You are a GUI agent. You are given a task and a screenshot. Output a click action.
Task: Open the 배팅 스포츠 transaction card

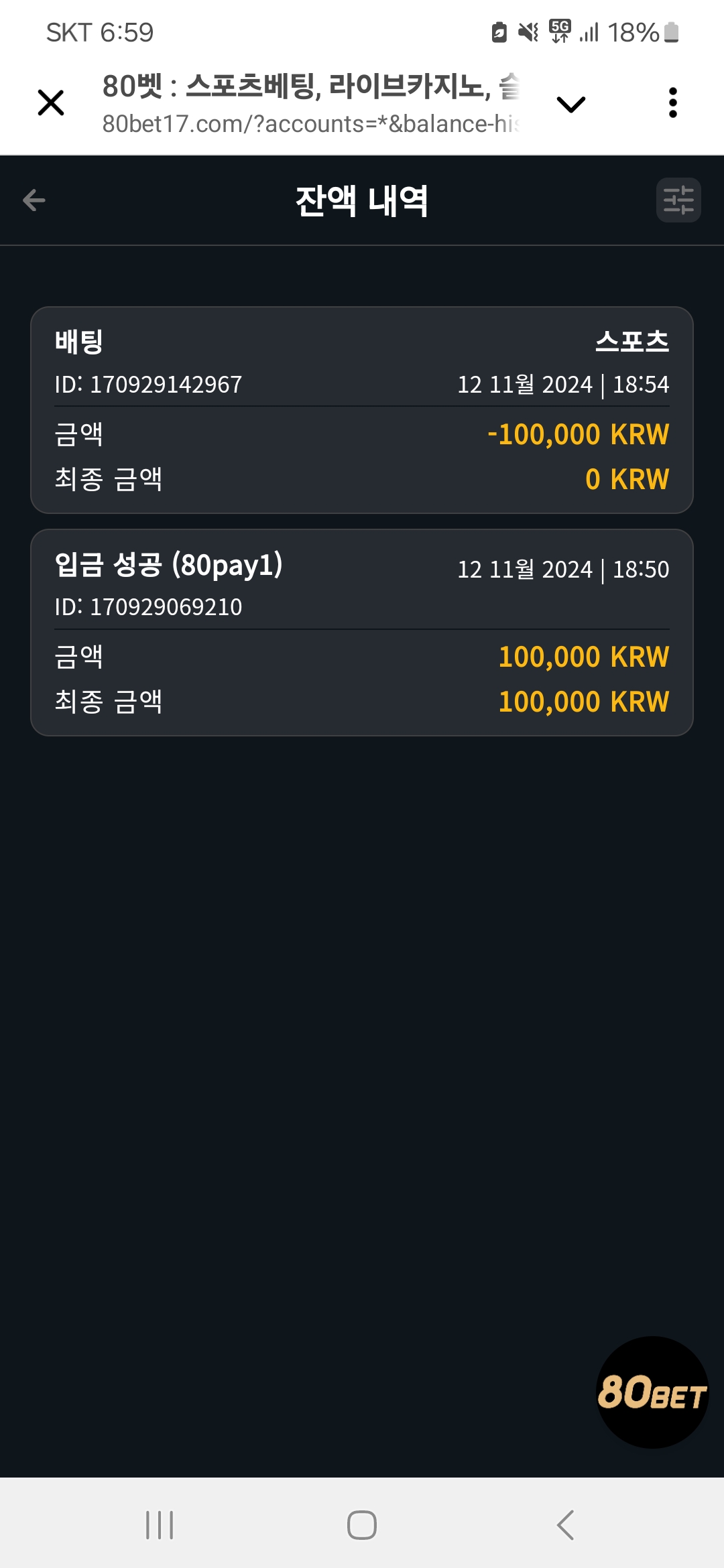[362, 410]
